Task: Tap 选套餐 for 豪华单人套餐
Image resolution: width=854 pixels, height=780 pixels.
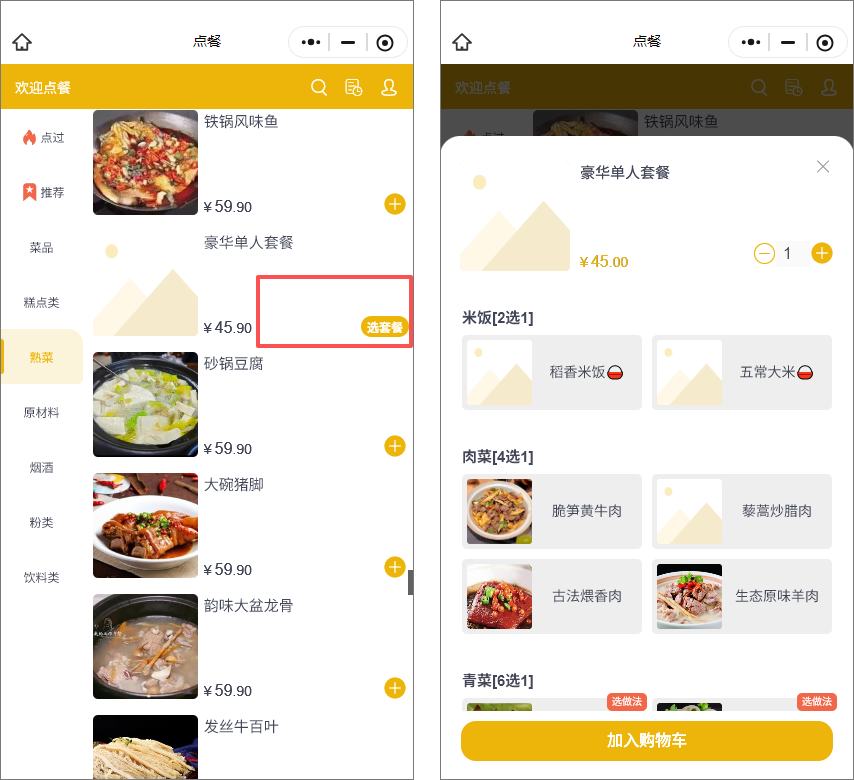Action: (385, 327)
